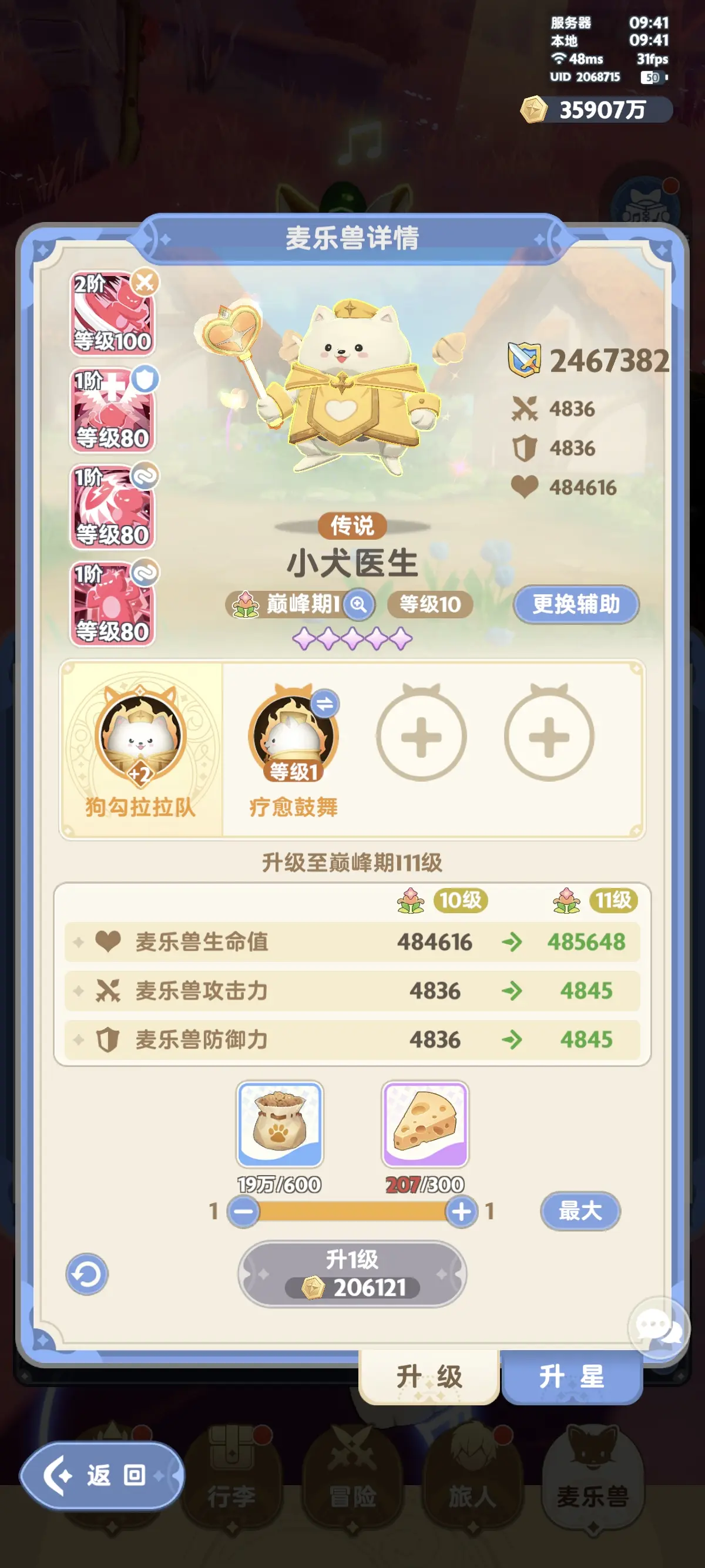Image resolution: width=705 pixels, height=1568 pixels.
Task: Switch to the 升星 tab
Action: 571,1378
